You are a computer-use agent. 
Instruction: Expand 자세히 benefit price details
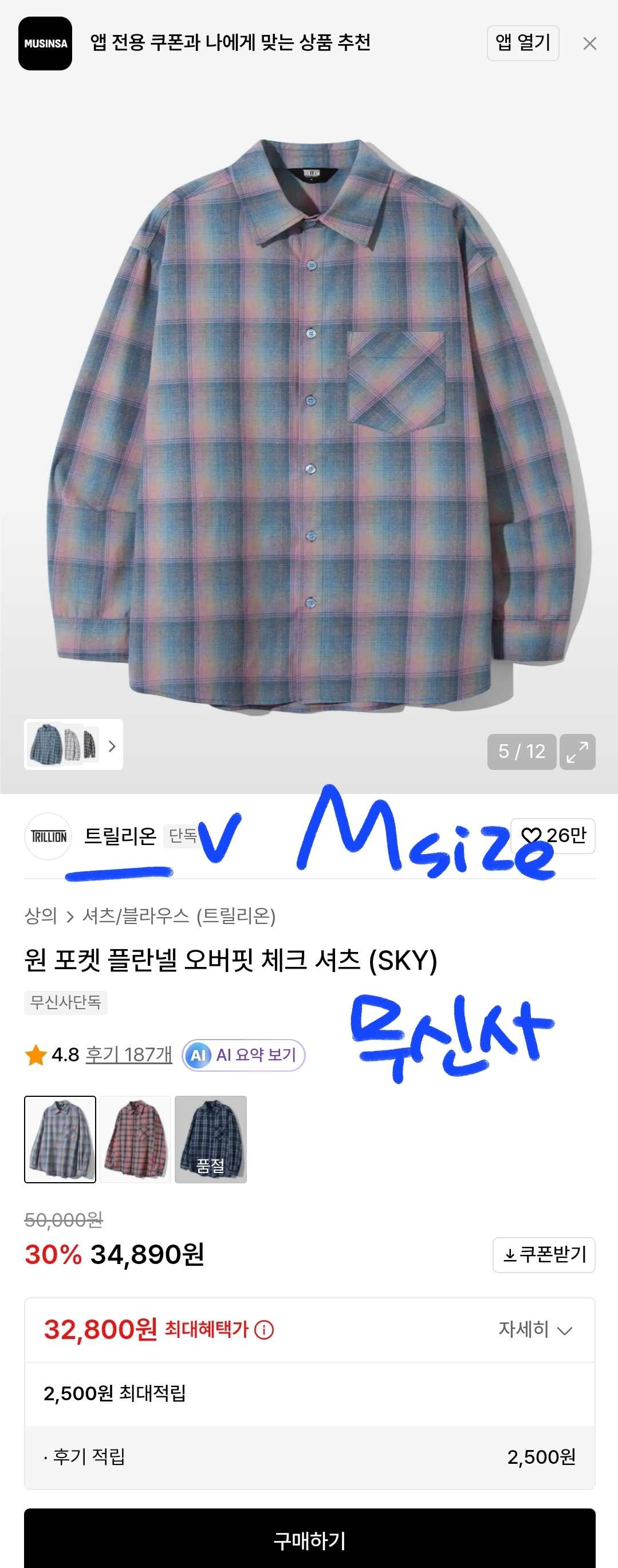tap(535, 1329)
